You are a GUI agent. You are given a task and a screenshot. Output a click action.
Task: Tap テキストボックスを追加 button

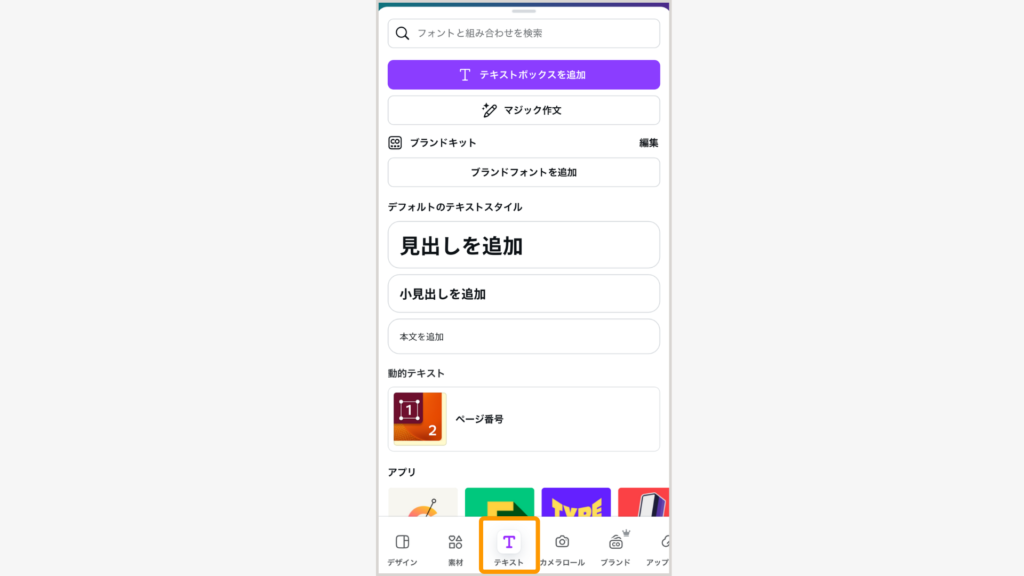[523, 75]
